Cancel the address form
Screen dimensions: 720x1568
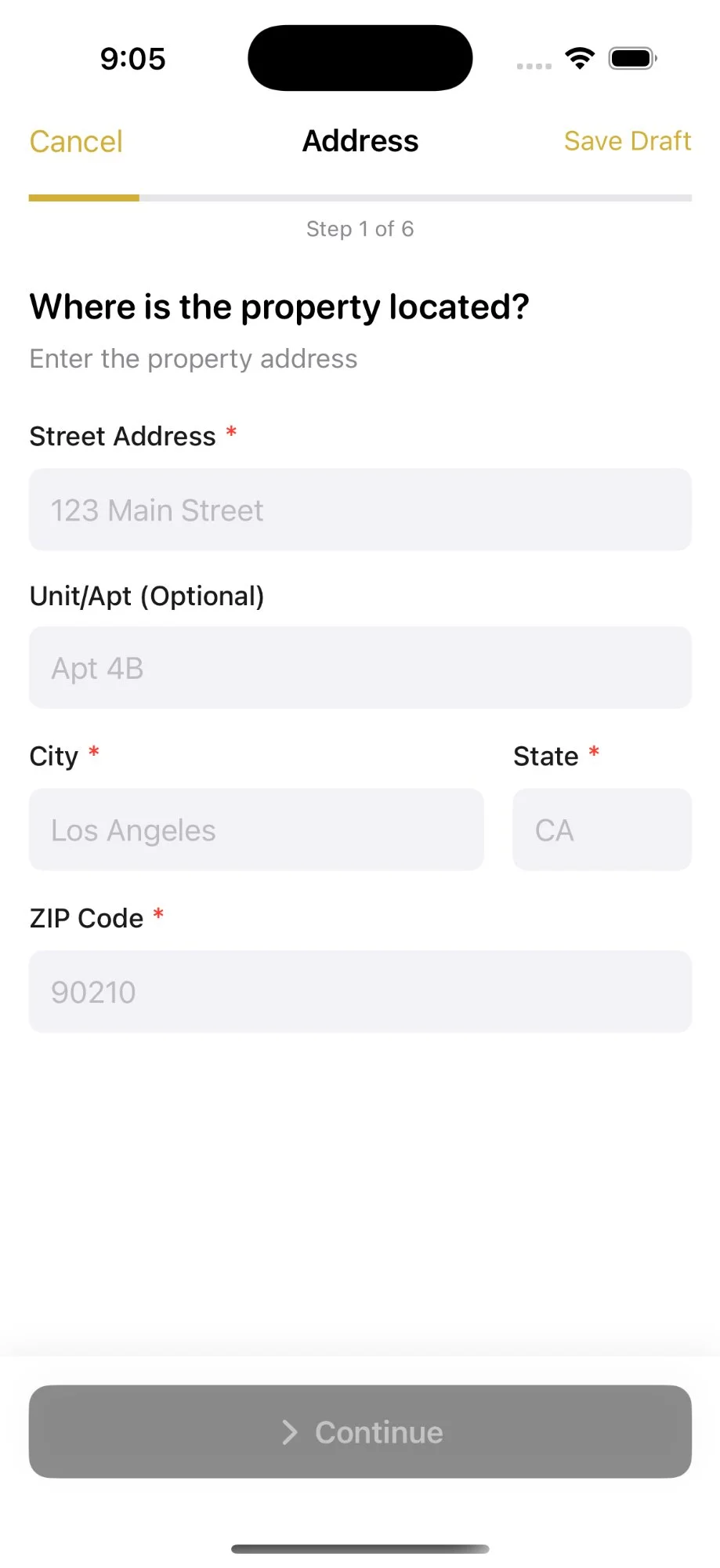tap(75, 141)
